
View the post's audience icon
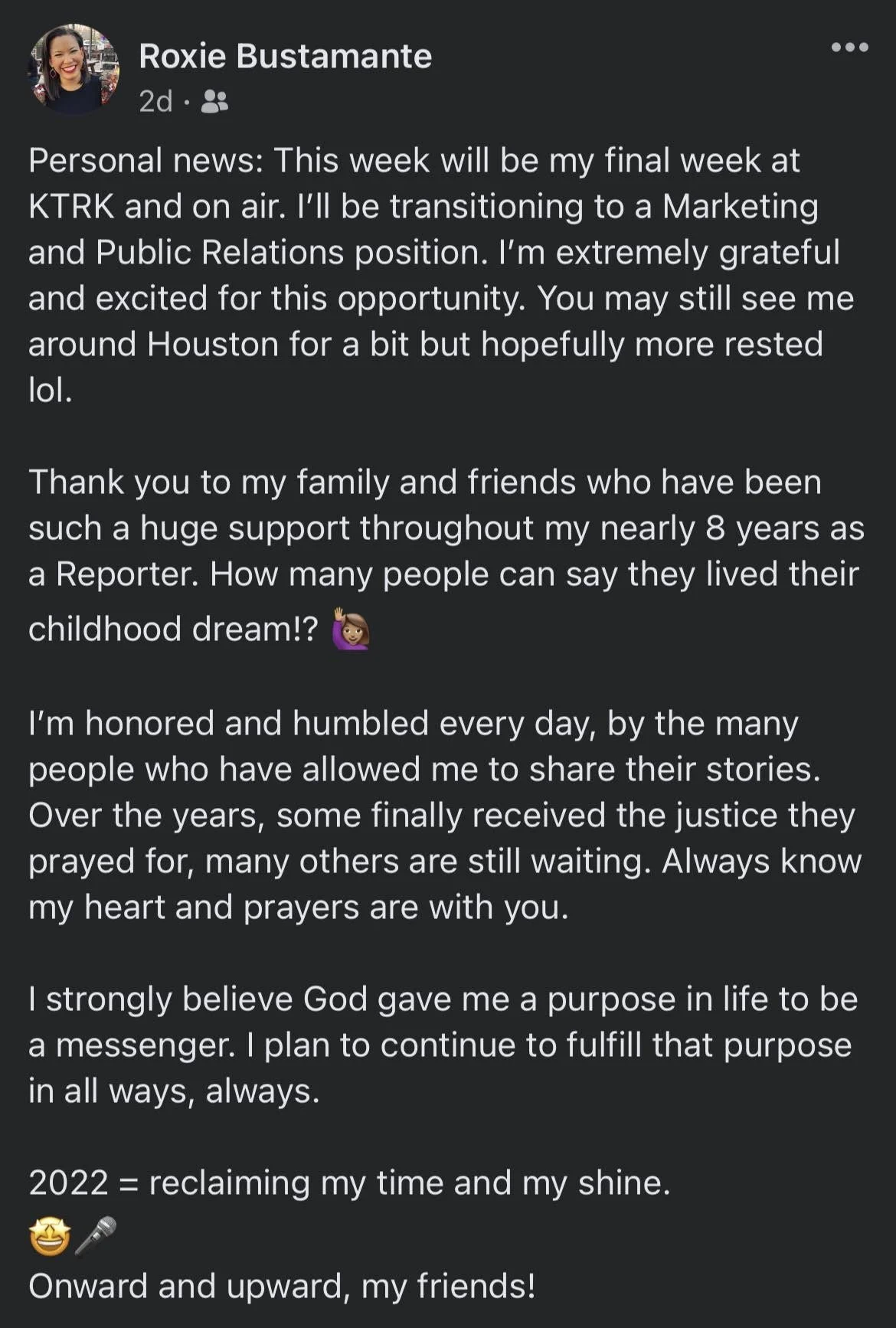[214, 101]
